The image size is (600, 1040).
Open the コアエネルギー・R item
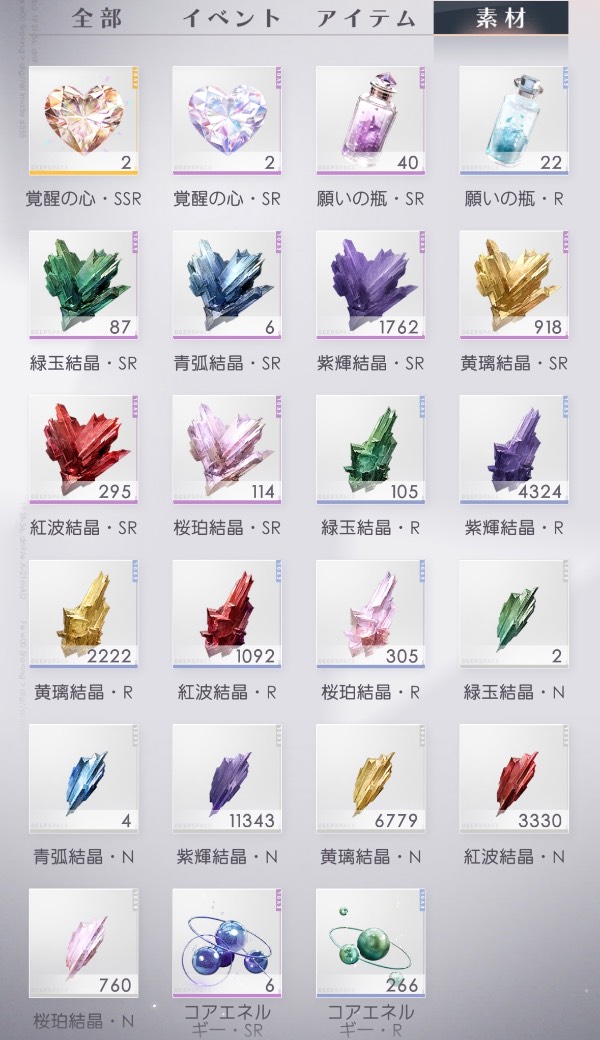point(370,942)
